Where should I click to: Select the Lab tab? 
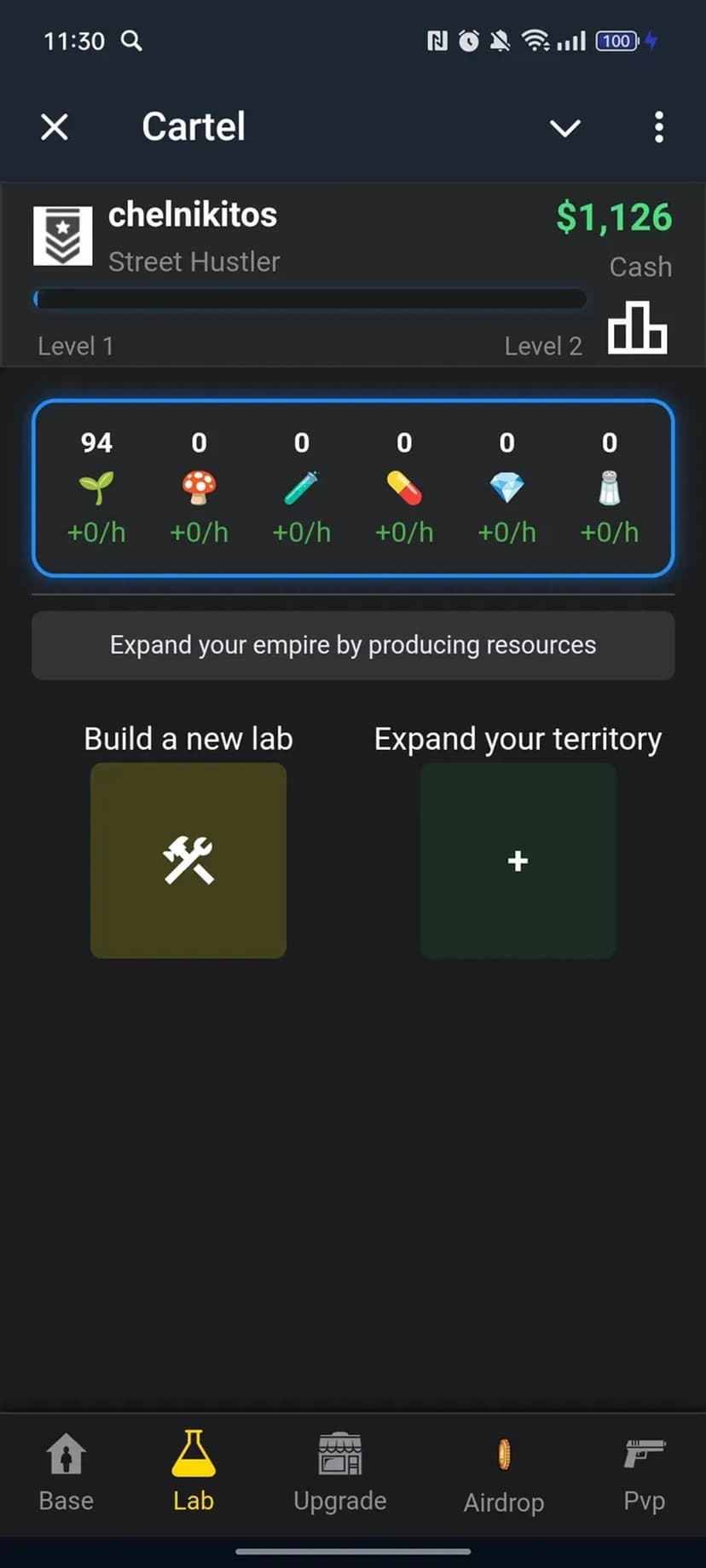pos(194,1471)
